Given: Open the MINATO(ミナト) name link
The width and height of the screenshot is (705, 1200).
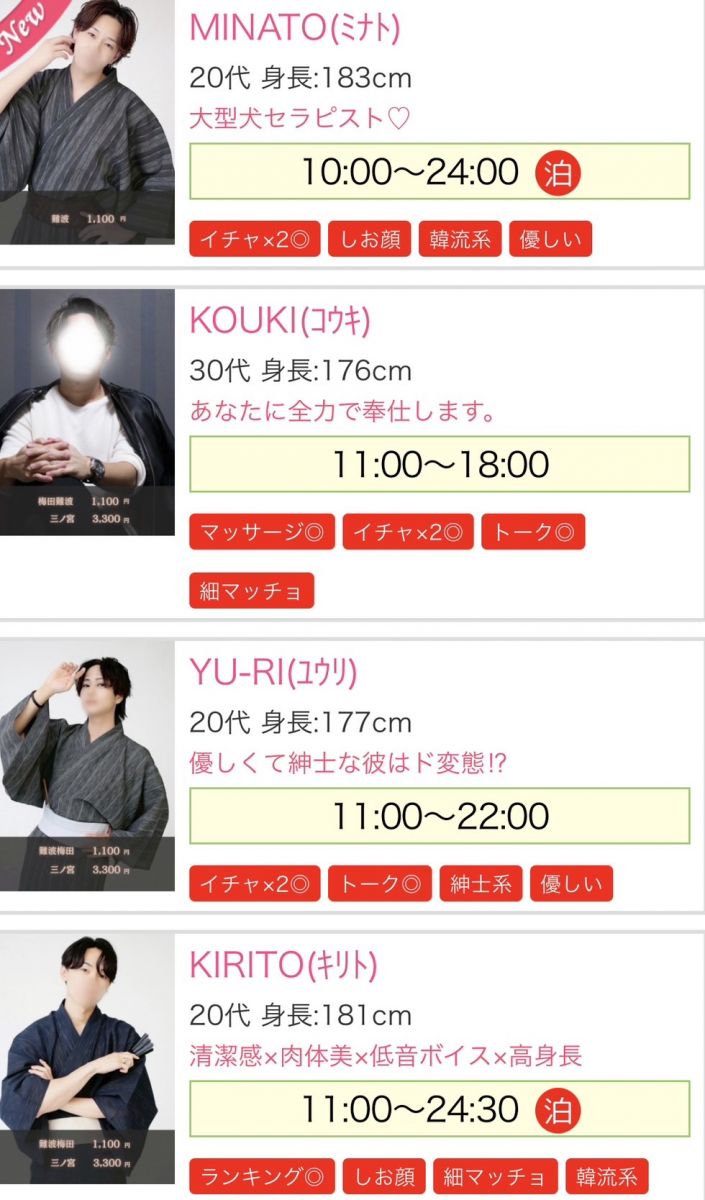Looking at the screenshot, I should (x=295, y=28).
